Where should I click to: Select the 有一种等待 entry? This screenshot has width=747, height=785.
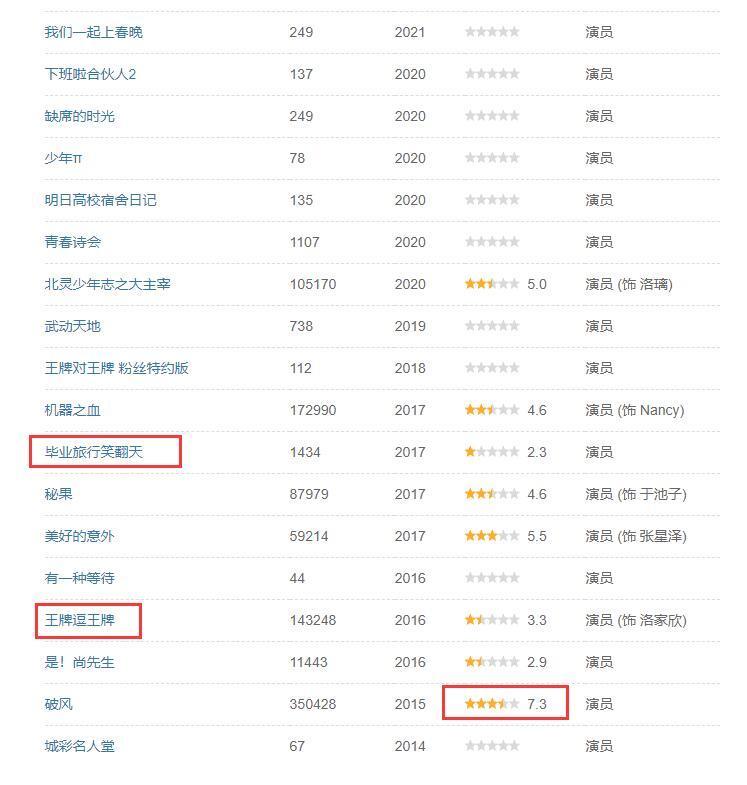(79, 578)
